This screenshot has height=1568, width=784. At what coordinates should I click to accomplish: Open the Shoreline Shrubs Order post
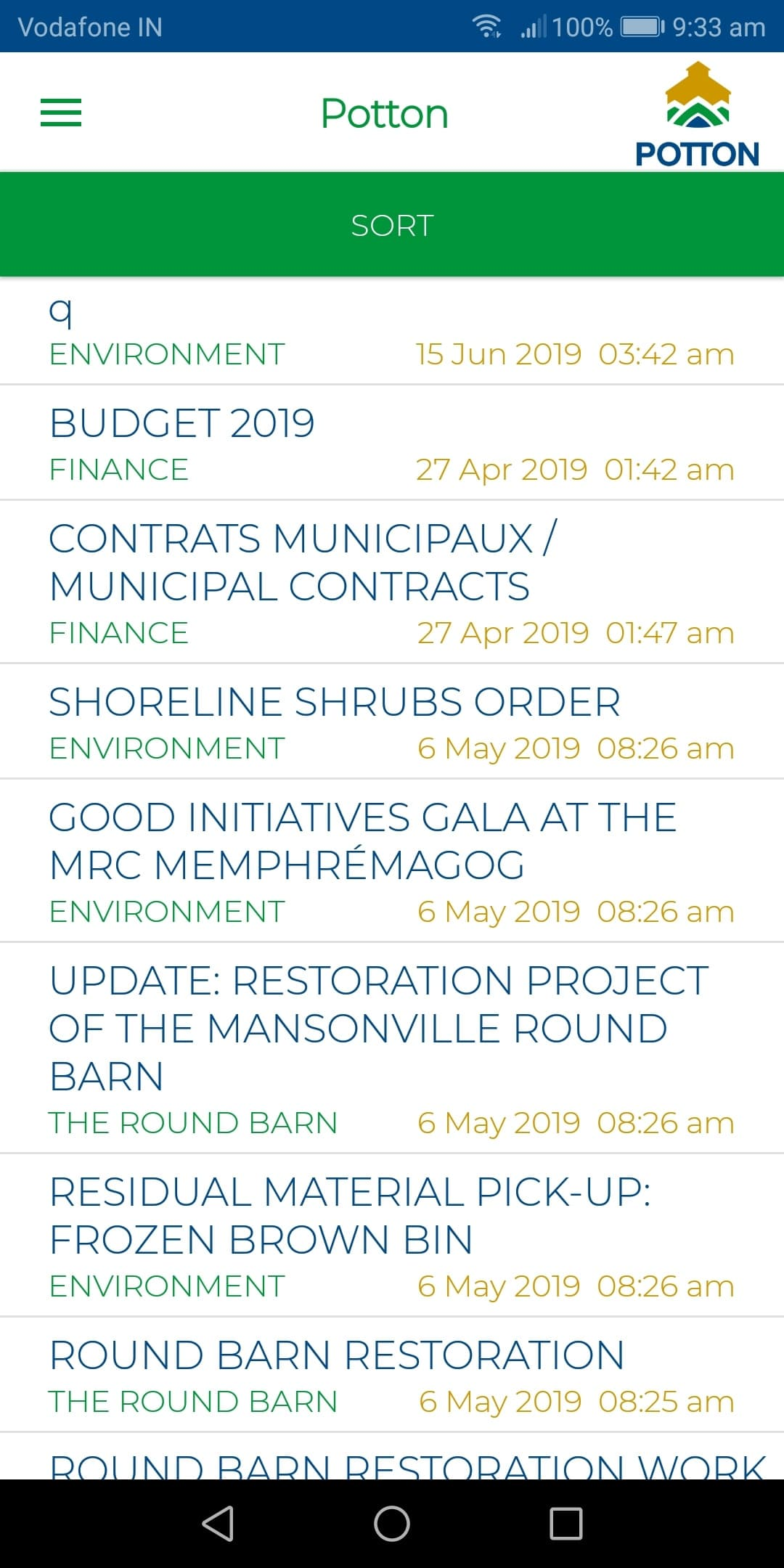(x=392, y=722)
